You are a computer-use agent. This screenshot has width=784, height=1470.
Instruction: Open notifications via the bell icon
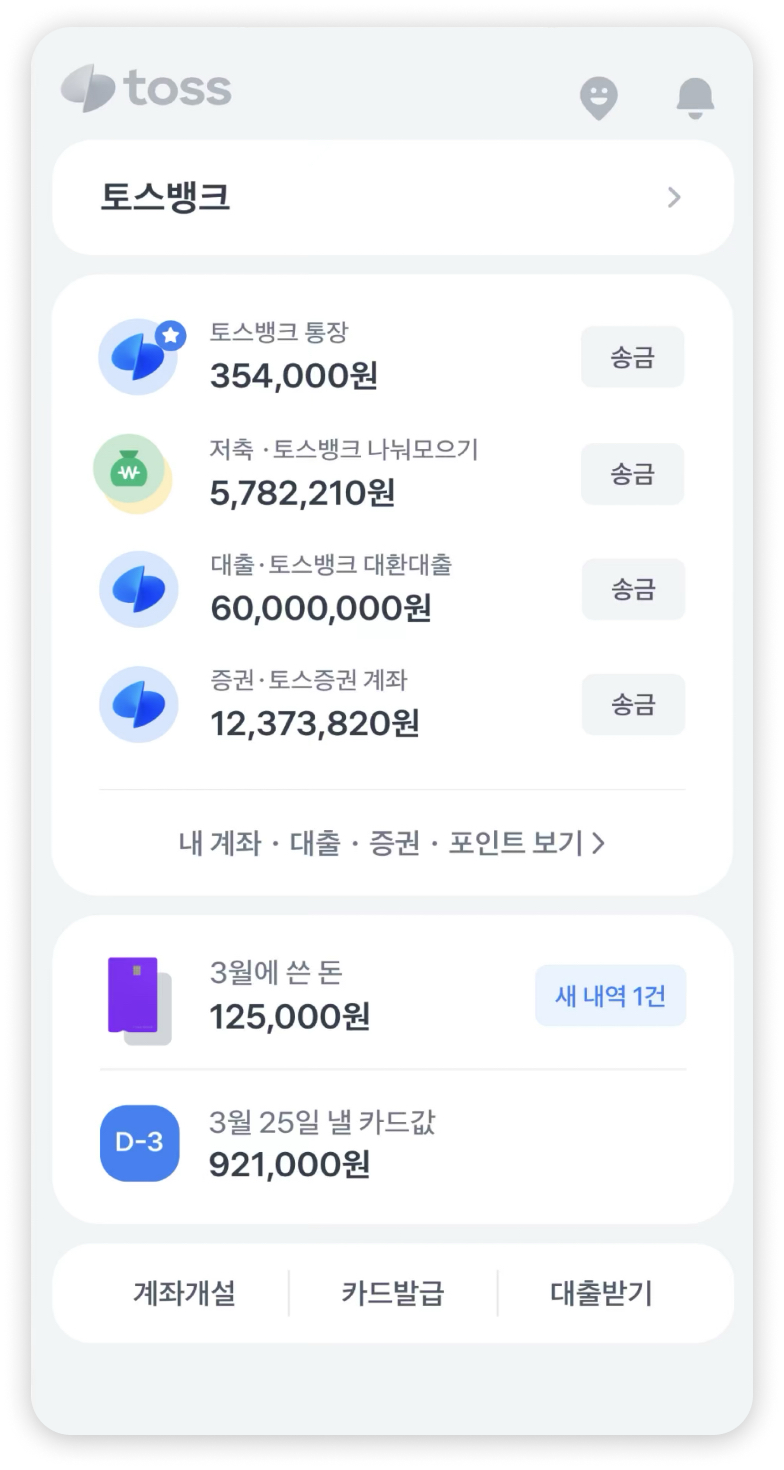click(x=698, y=99)
